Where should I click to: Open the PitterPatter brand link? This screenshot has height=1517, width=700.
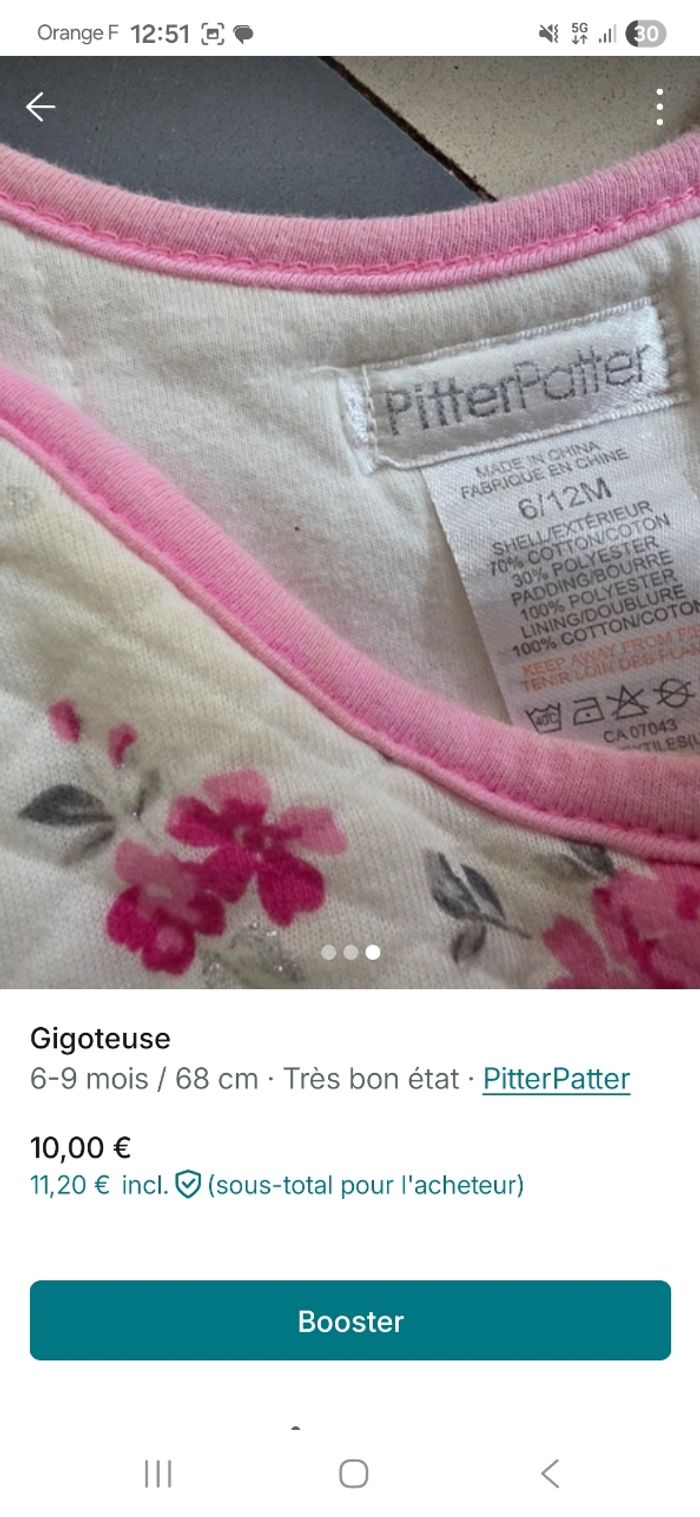556,1079
